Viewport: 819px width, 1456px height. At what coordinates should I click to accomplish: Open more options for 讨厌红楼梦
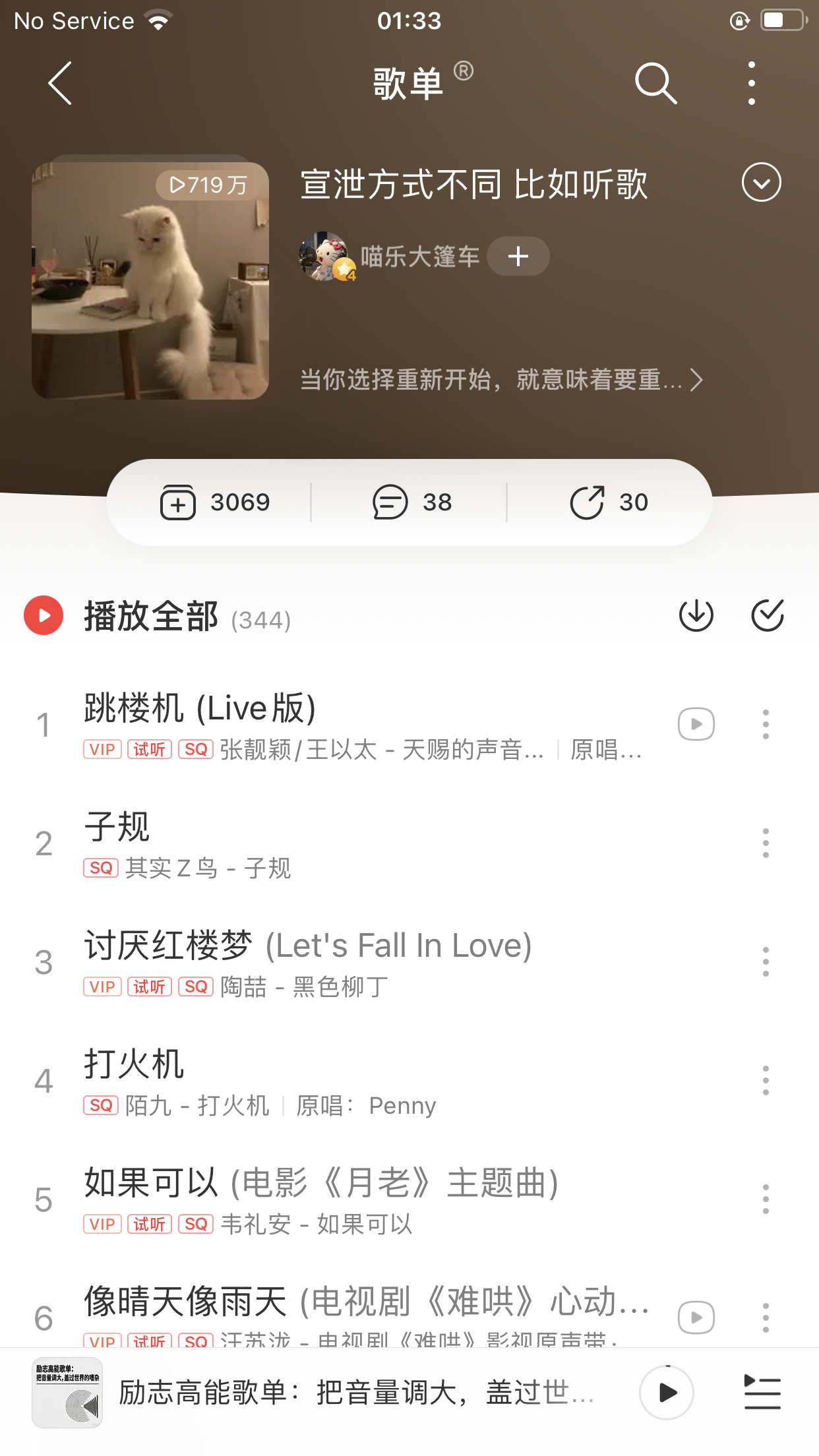(766, 962)
